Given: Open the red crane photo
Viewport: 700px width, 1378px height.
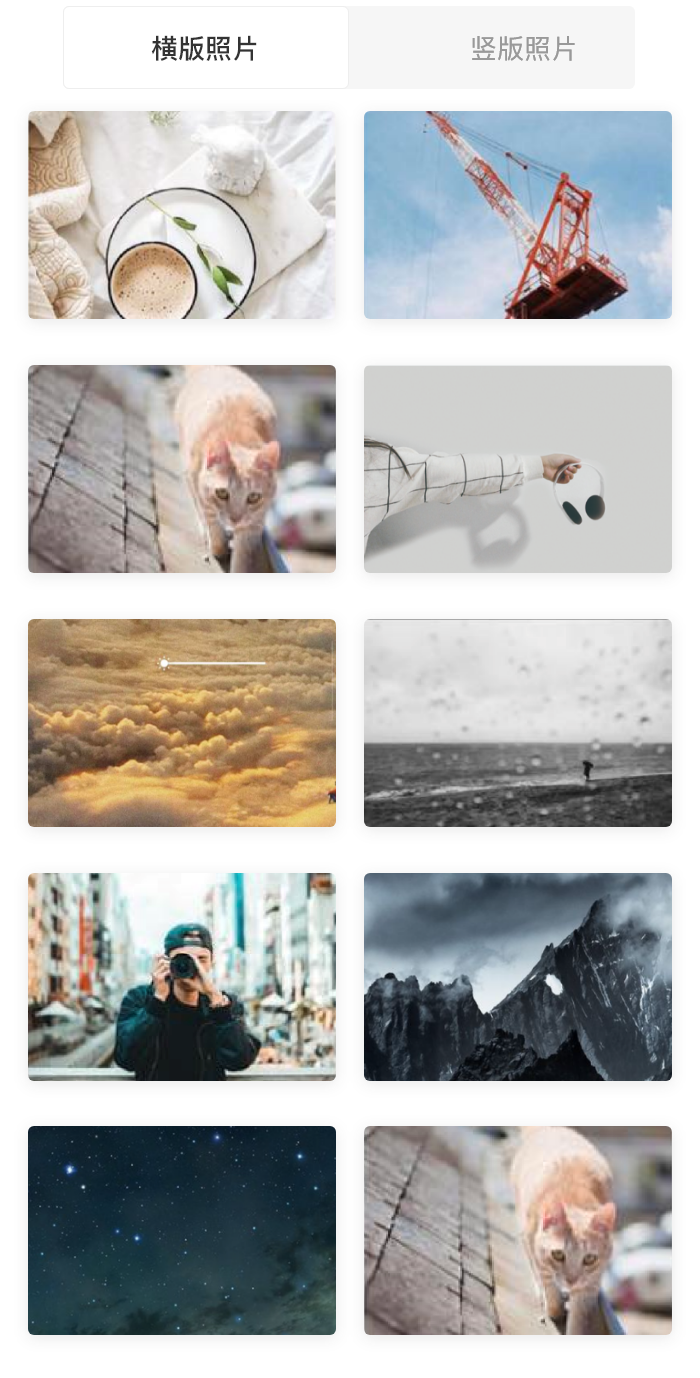Looking at the screenshot, I should (518, 215).
